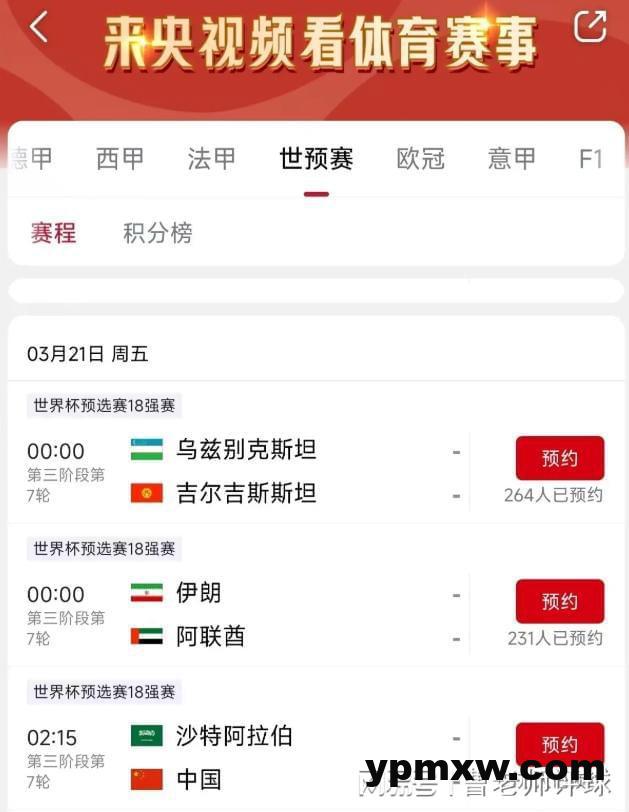Share this page via the top-right icon
629x812 pixels.
[x=590, y=26]
